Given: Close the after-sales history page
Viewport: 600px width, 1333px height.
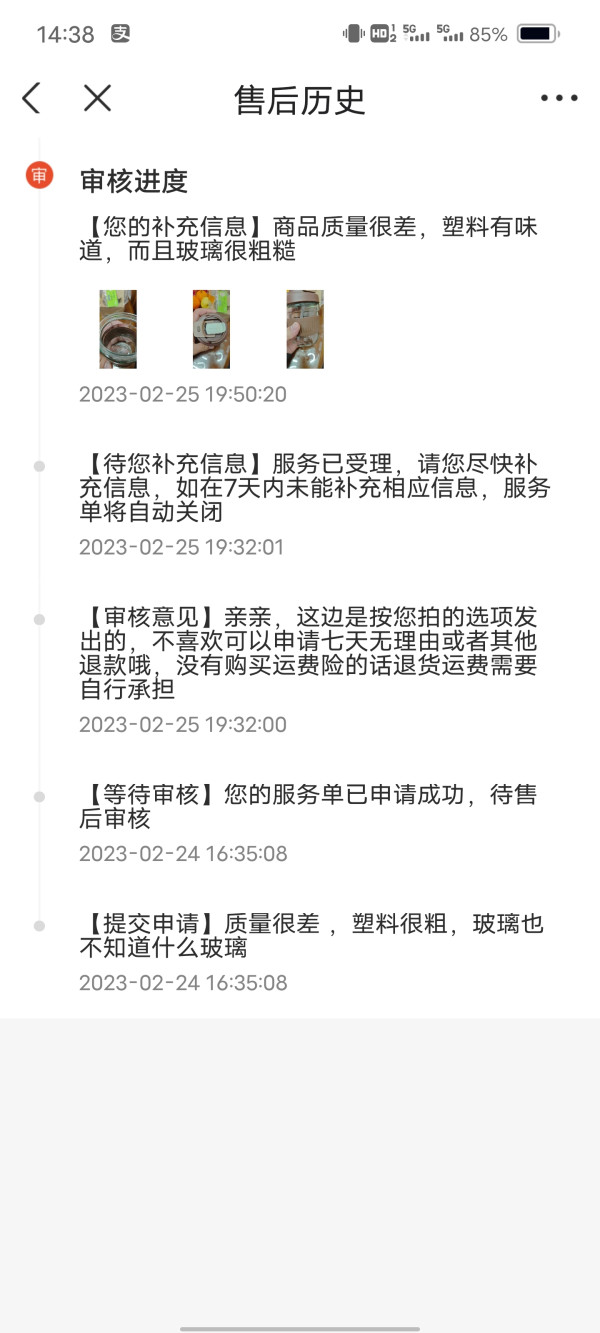Looking at the screenshot, I should (97, 98).
